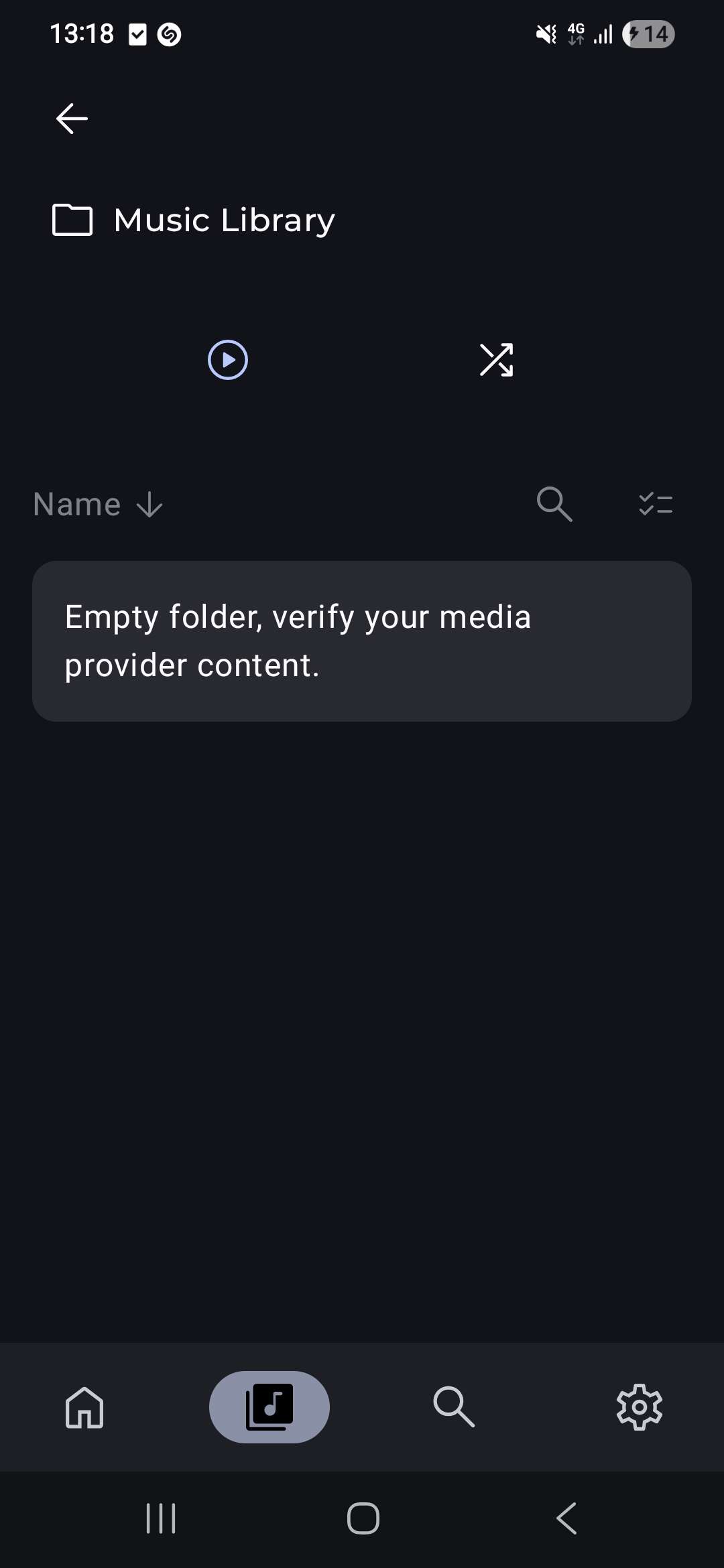Viewport: 724px width, 1568px height.
Task: Switch to the global Search tab
Action: 454,1407
